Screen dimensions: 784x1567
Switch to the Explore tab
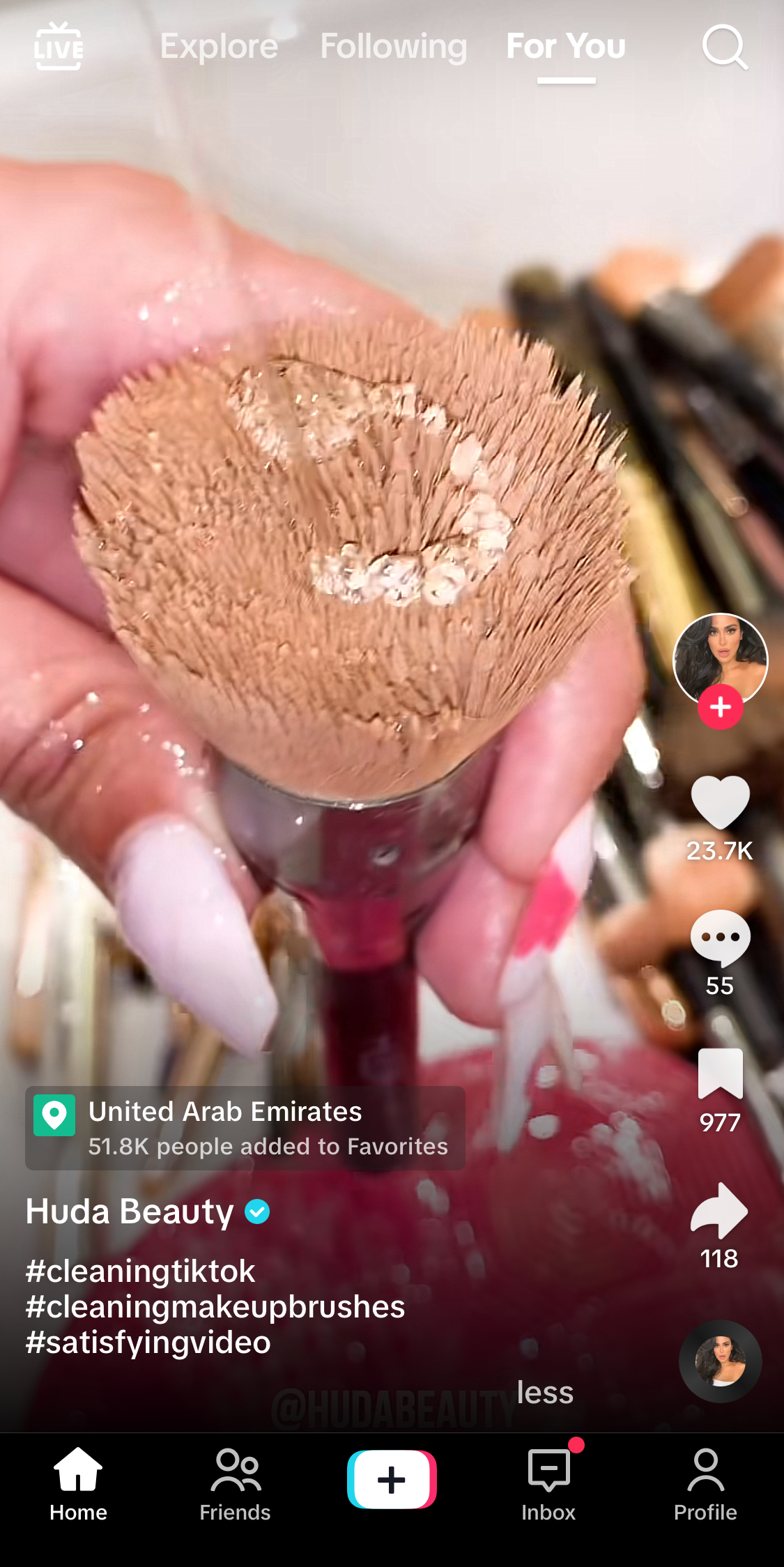coord(219,47)
